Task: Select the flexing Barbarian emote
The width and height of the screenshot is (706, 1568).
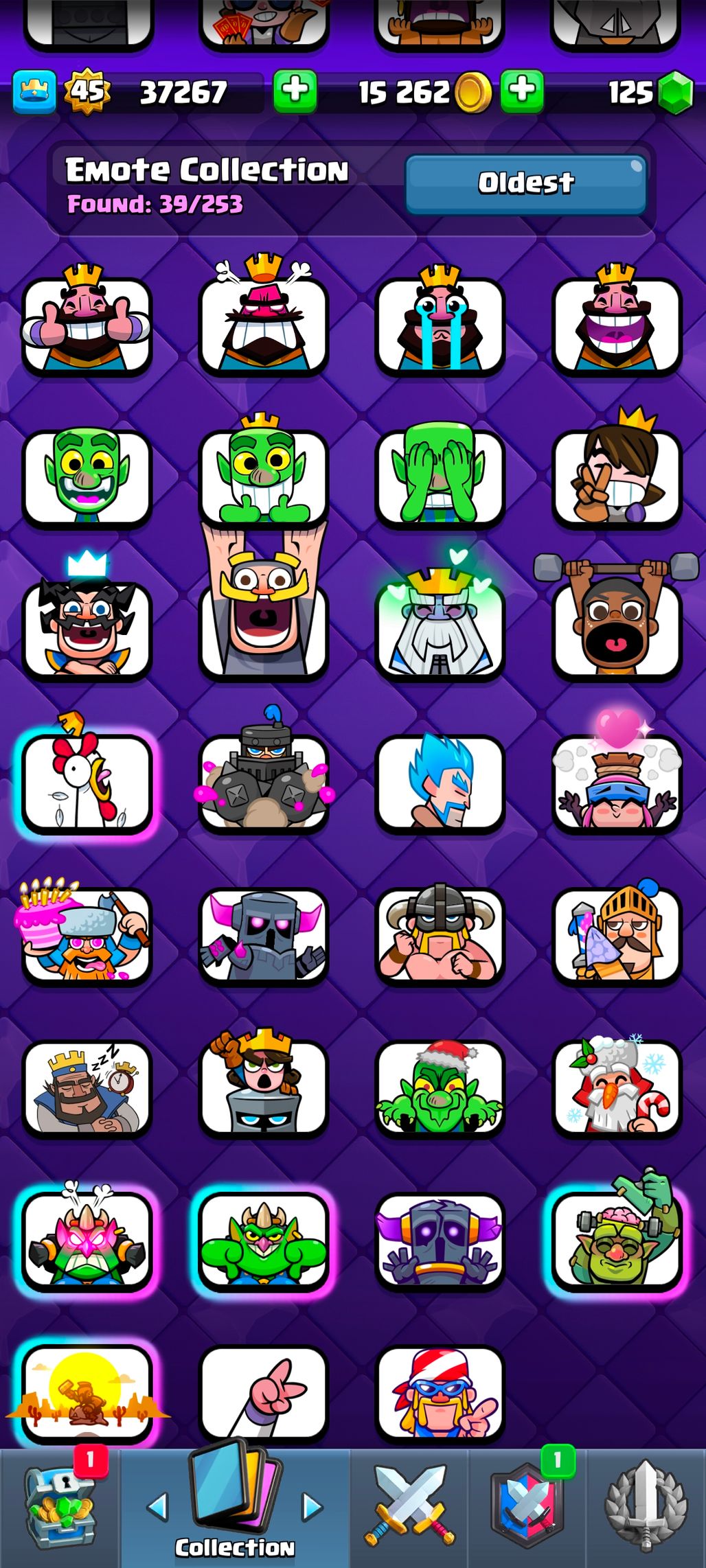Action: pyautogui.click(x=440, y=935)
